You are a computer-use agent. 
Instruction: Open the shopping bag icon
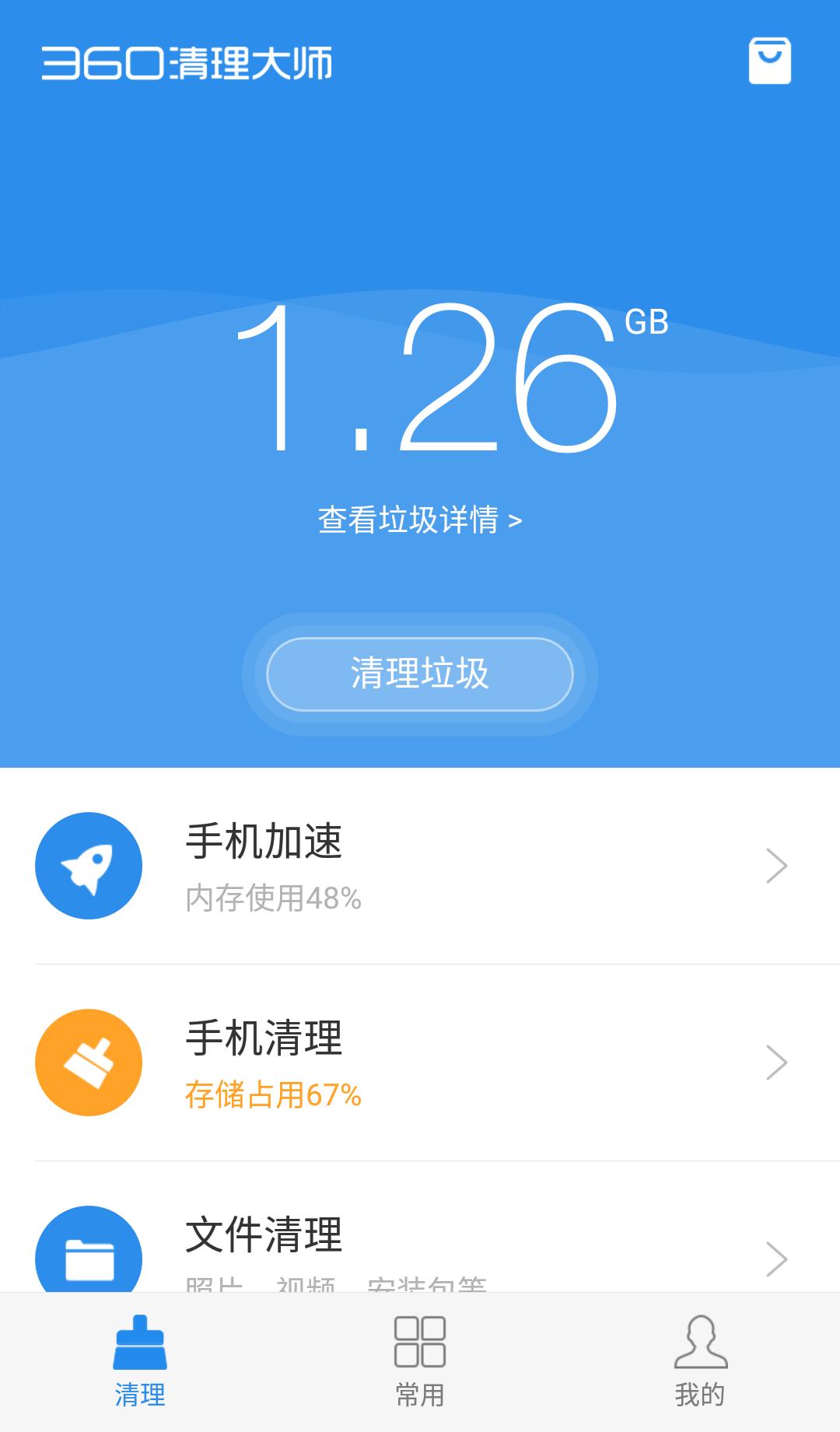click(769, 61)
